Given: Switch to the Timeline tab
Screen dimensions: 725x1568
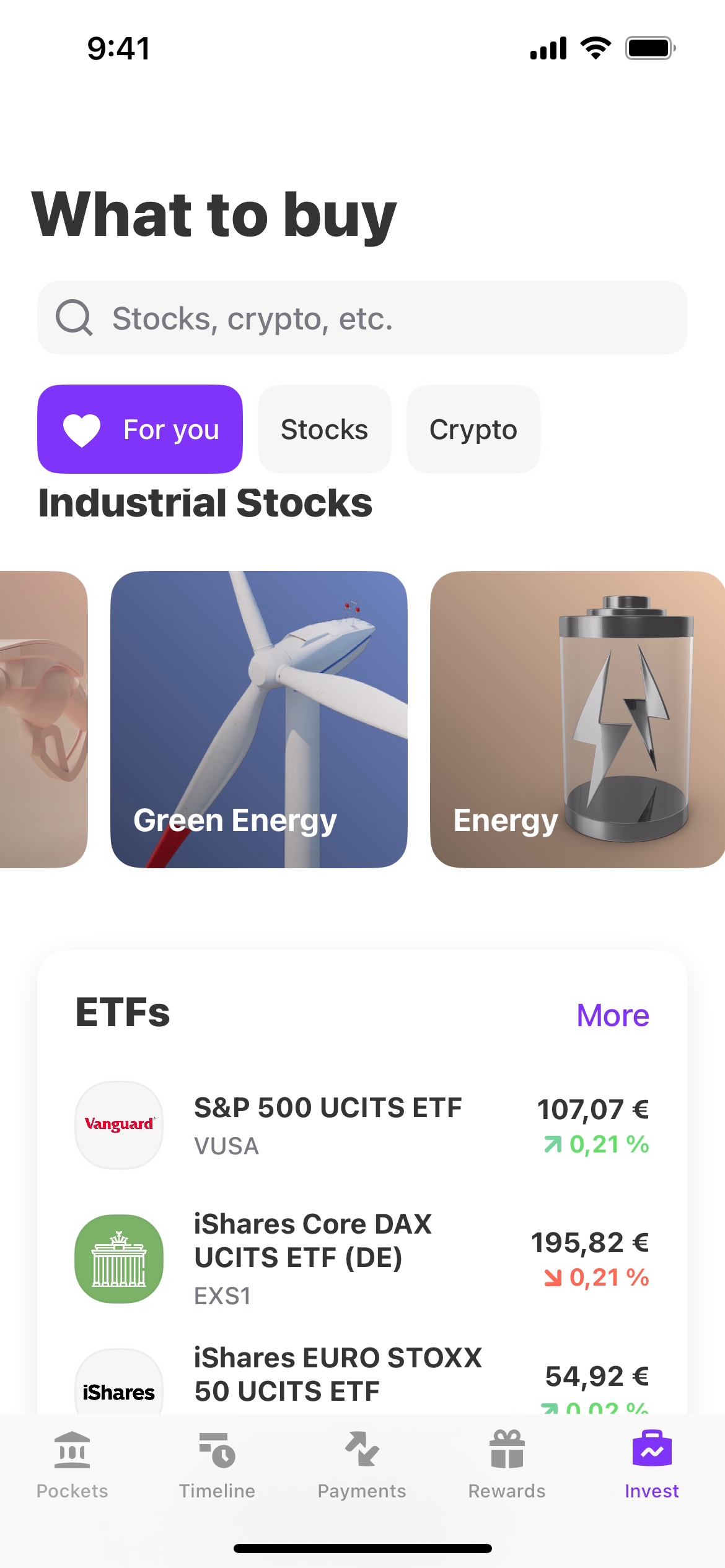Looking at the screenshot, I should click(x=217, y=1465).
